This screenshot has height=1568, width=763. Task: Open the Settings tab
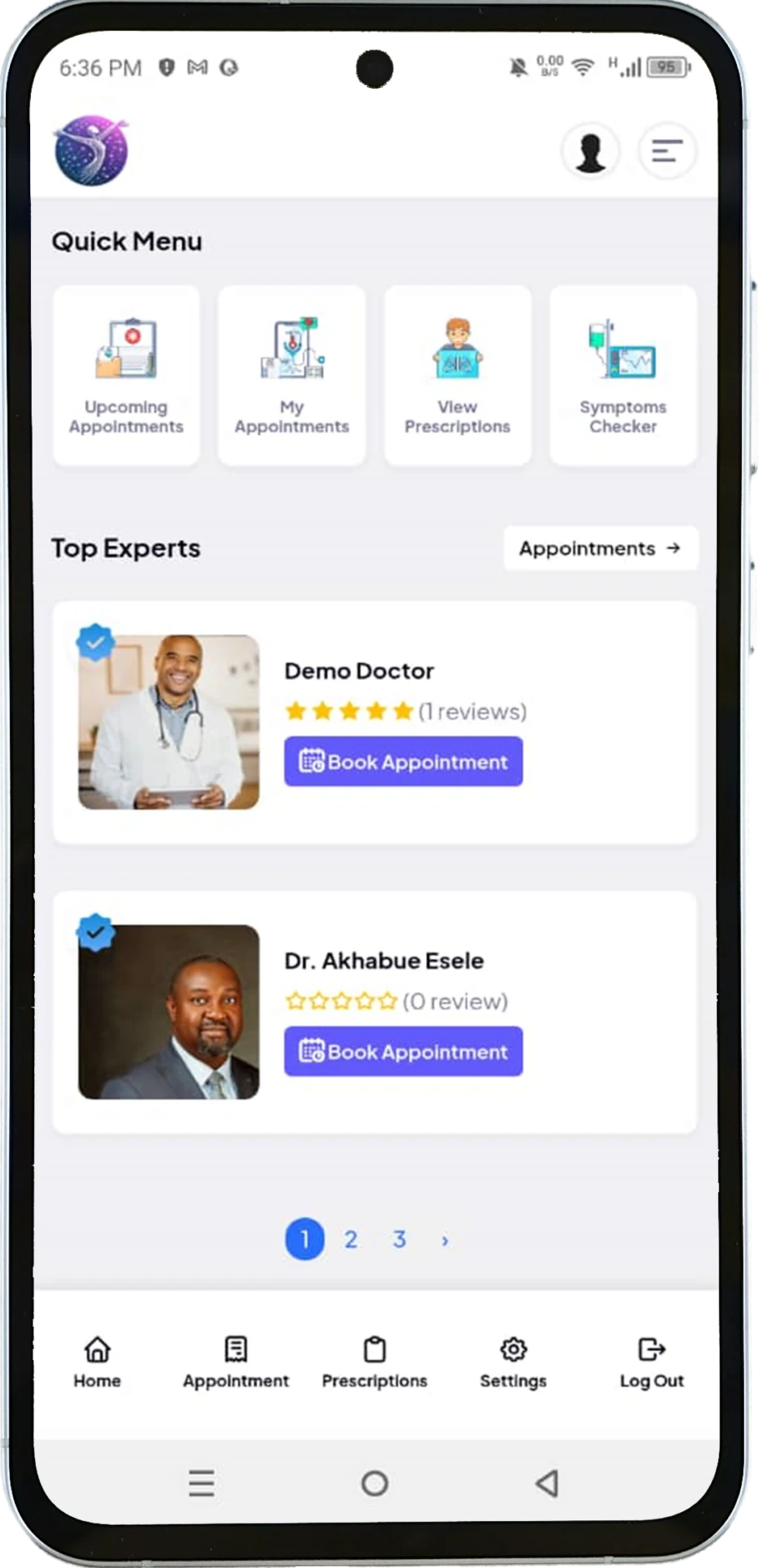tap(513, 1363)
